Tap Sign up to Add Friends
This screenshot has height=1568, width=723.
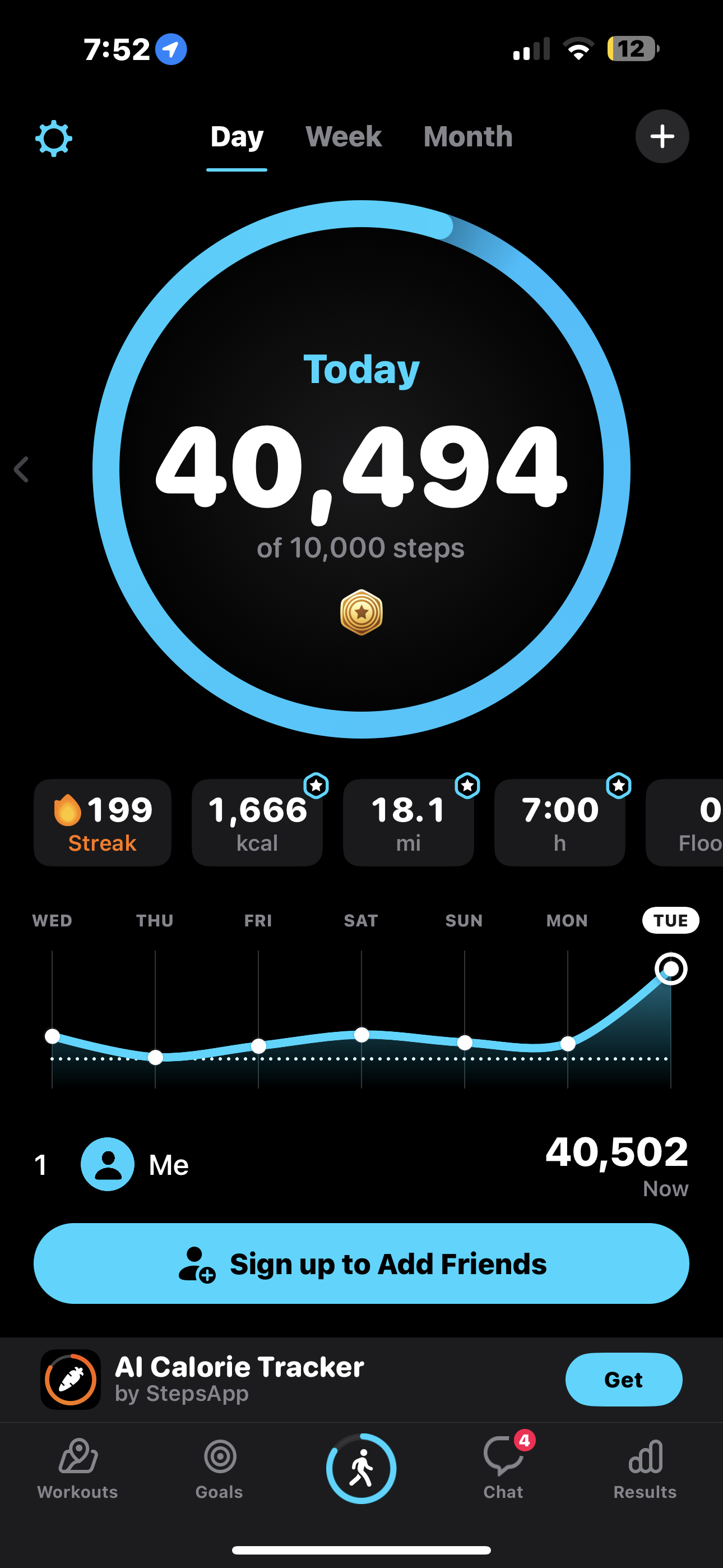(x=361, y=1263)
